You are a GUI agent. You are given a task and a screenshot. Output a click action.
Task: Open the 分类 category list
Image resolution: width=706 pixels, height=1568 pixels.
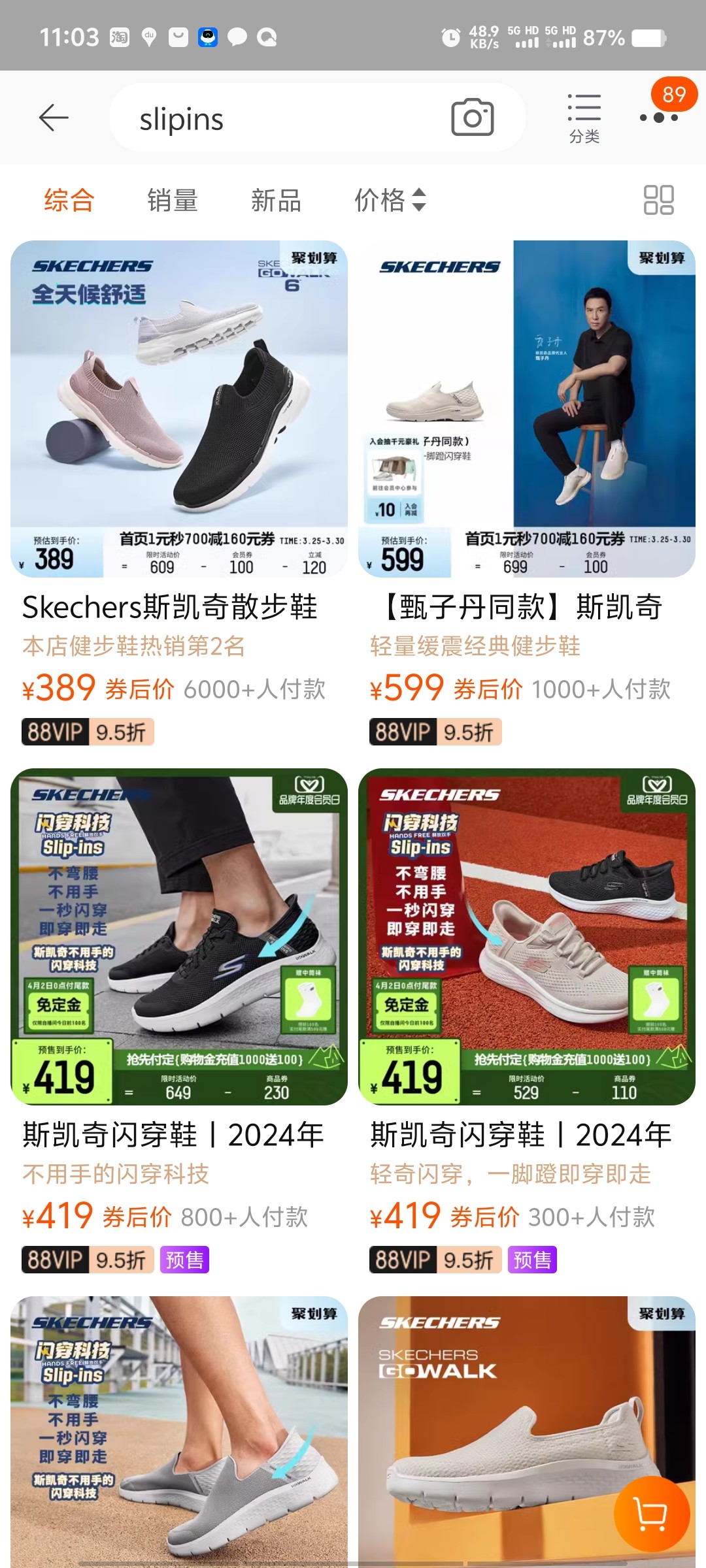(584, 118)
